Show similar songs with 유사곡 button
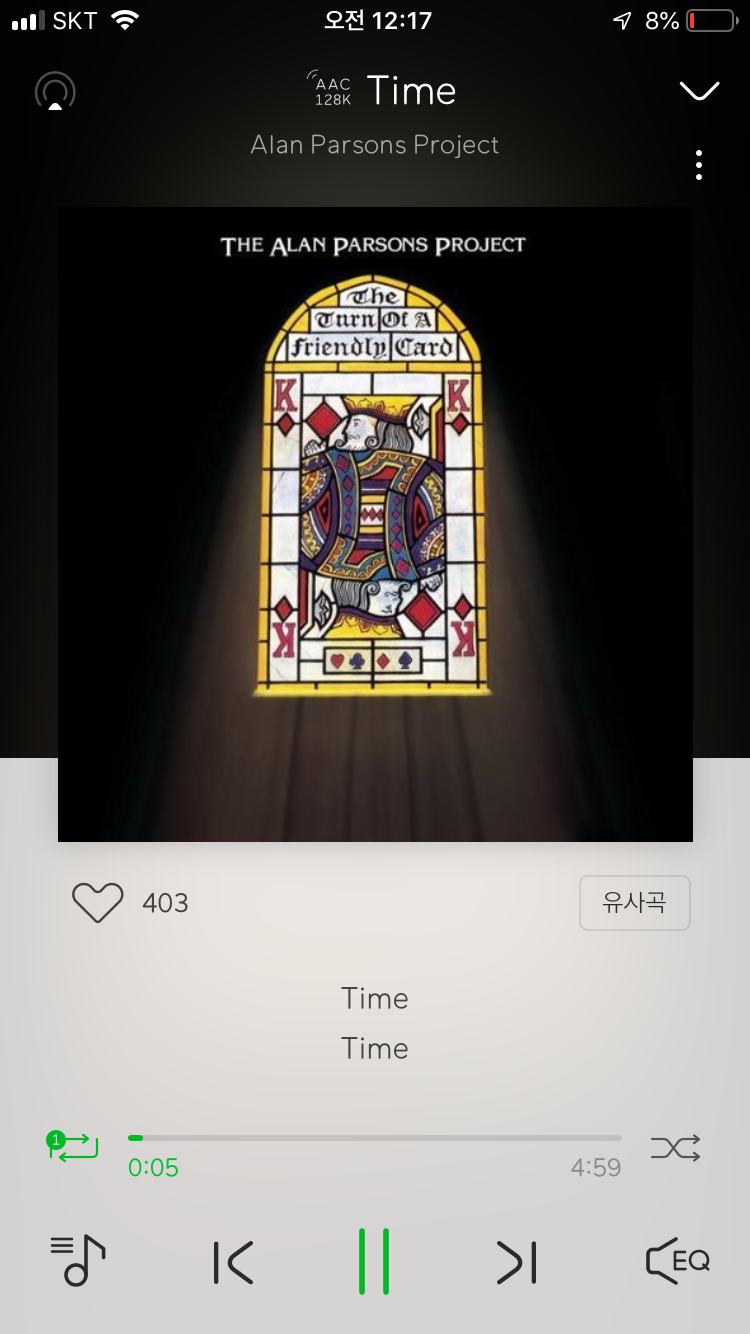Image resolution: width=750 pixels, height=1334 pixels. [x=634, y=903]
